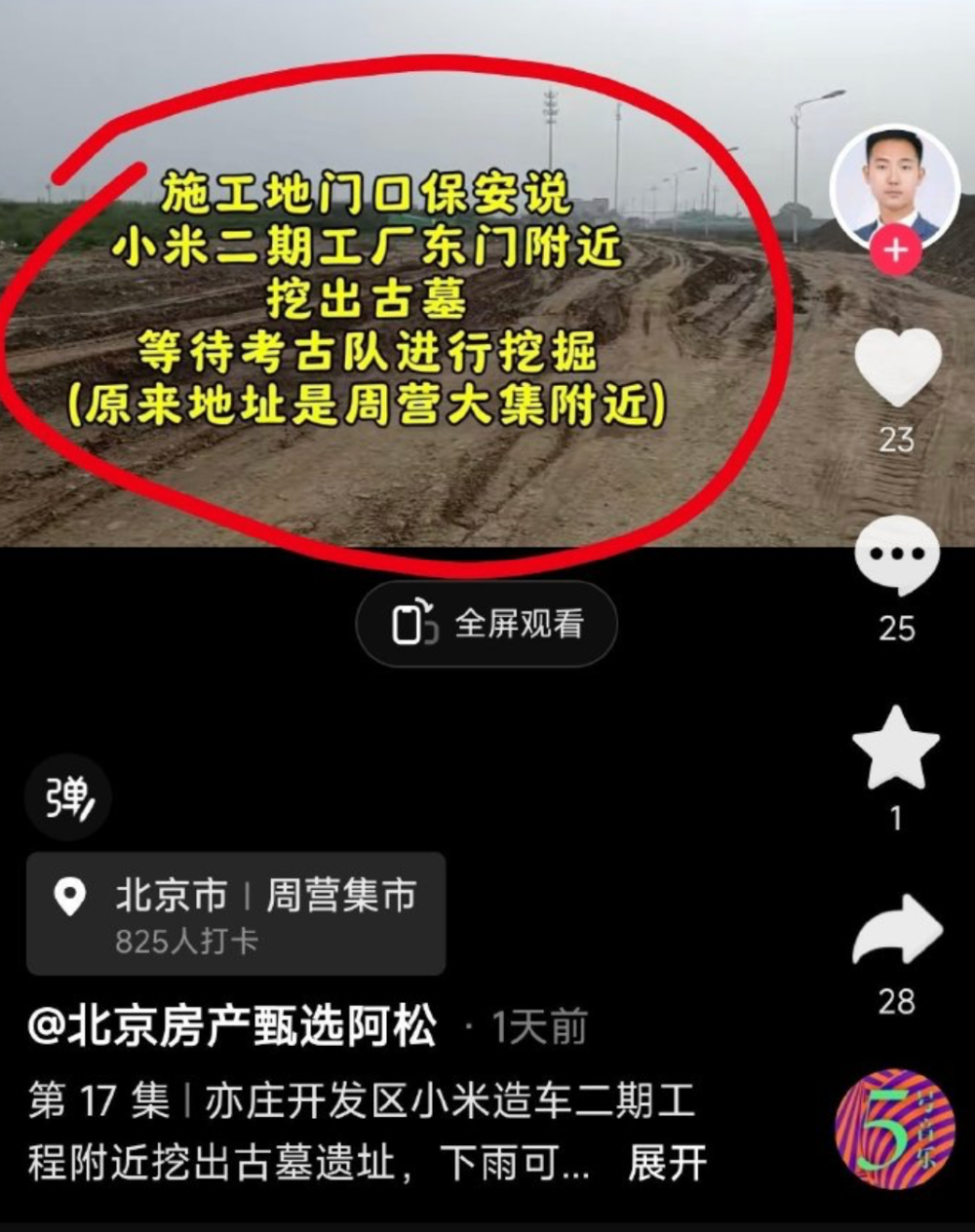This screenshot has width=975, height=1232.
Task: Open the spinning music disc
Action: pyautogui.click(x=894, y=1129)
